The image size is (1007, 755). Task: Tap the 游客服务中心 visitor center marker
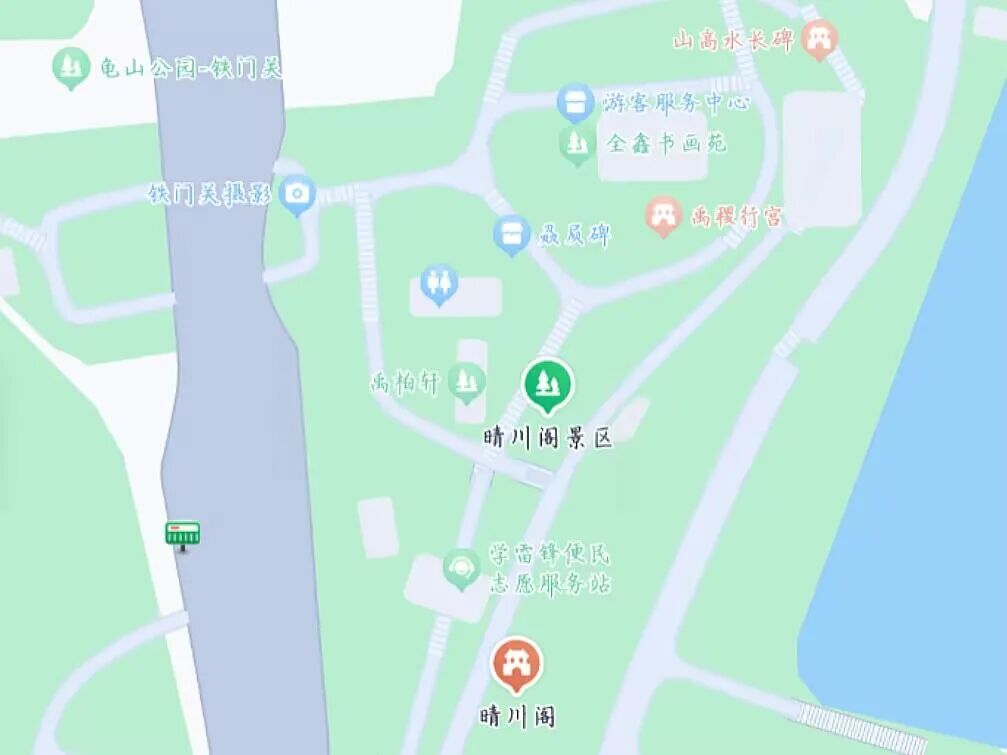click(x=574, y=102)
